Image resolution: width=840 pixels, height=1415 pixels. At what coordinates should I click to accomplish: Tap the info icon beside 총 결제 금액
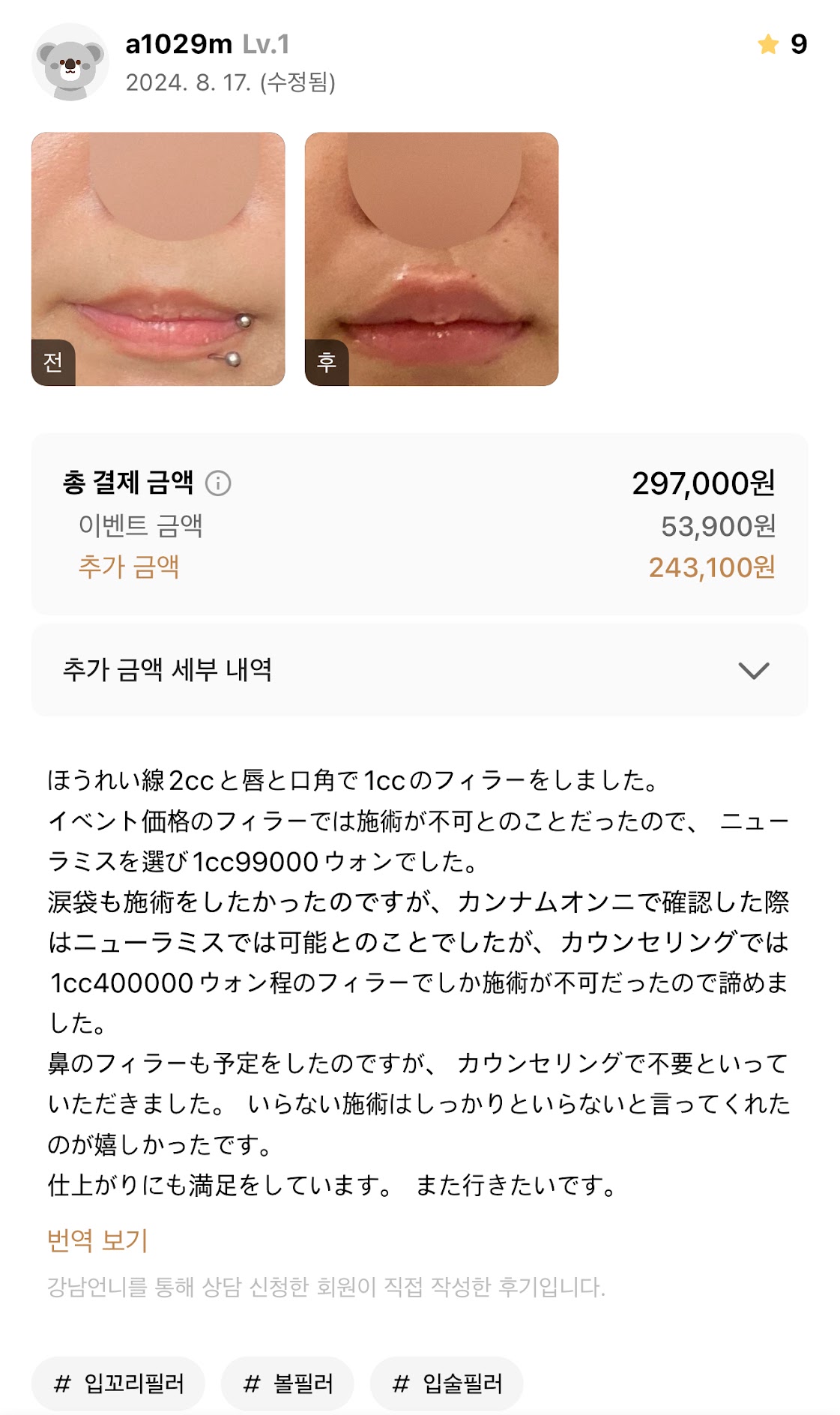click(218, 483)
